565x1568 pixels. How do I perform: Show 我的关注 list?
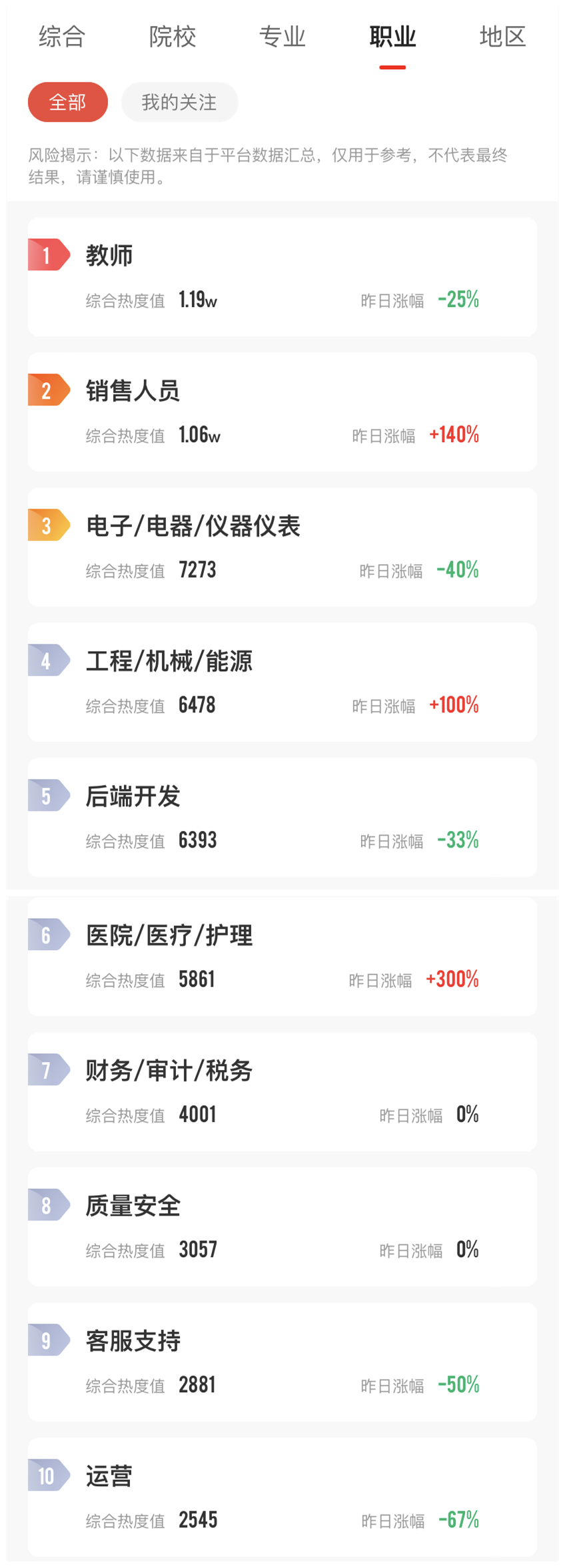pyautogui.click(x=179, y=102)
